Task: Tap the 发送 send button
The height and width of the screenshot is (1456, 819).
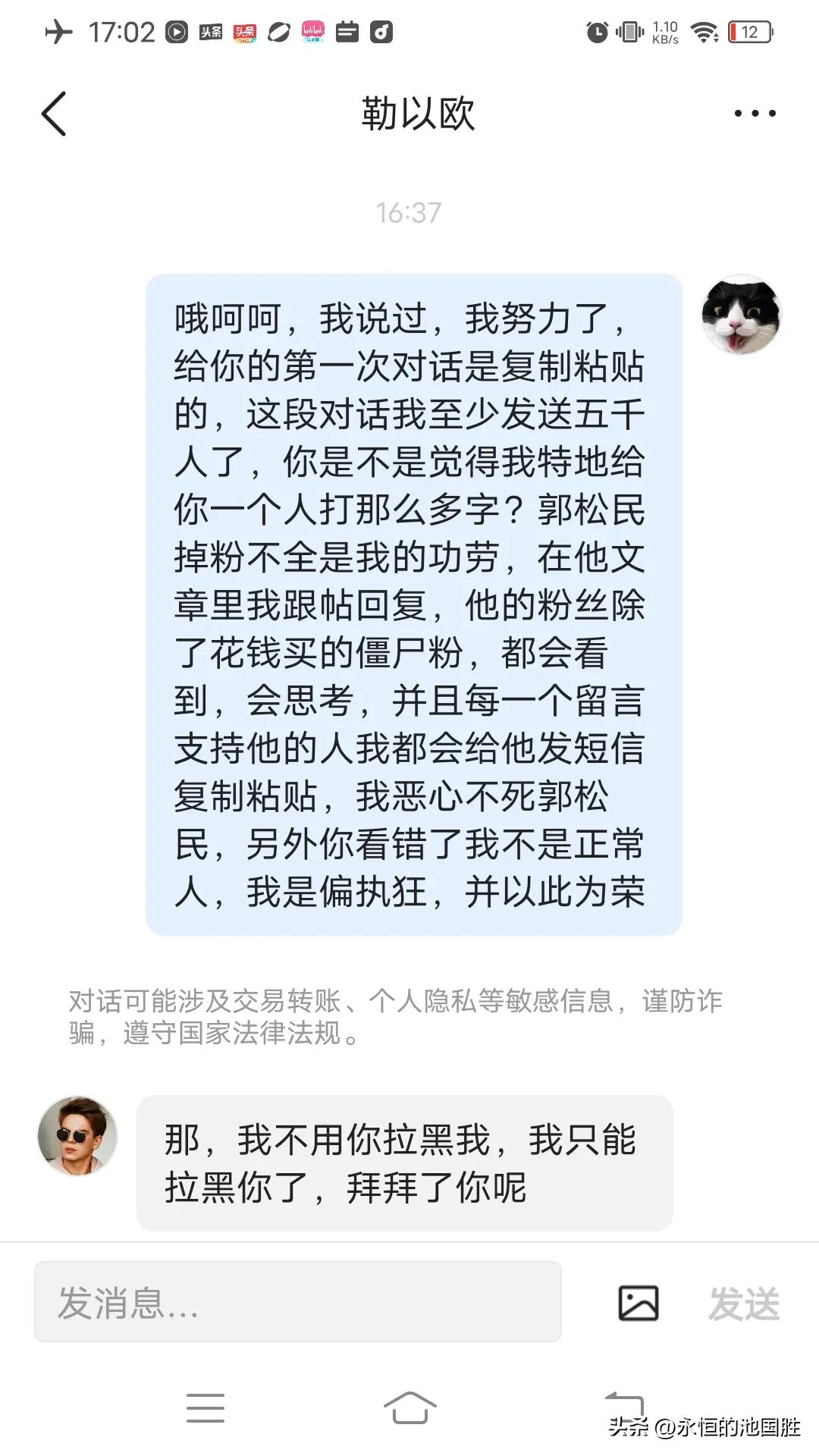Action: [x=745, y=1301]
